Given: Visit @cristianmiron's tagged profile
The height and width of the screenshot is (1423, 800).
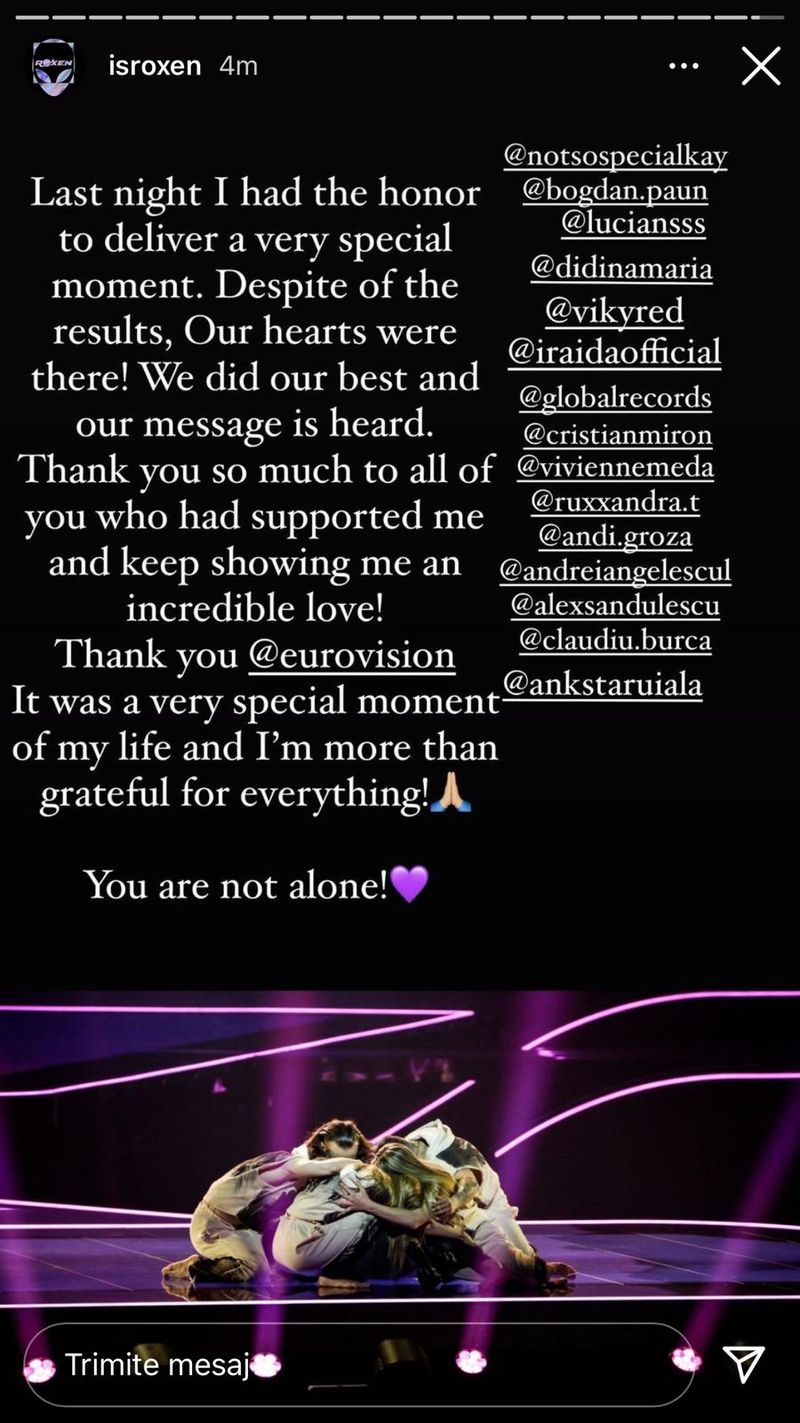Looking at the screenshot, I should coord(617,434).
